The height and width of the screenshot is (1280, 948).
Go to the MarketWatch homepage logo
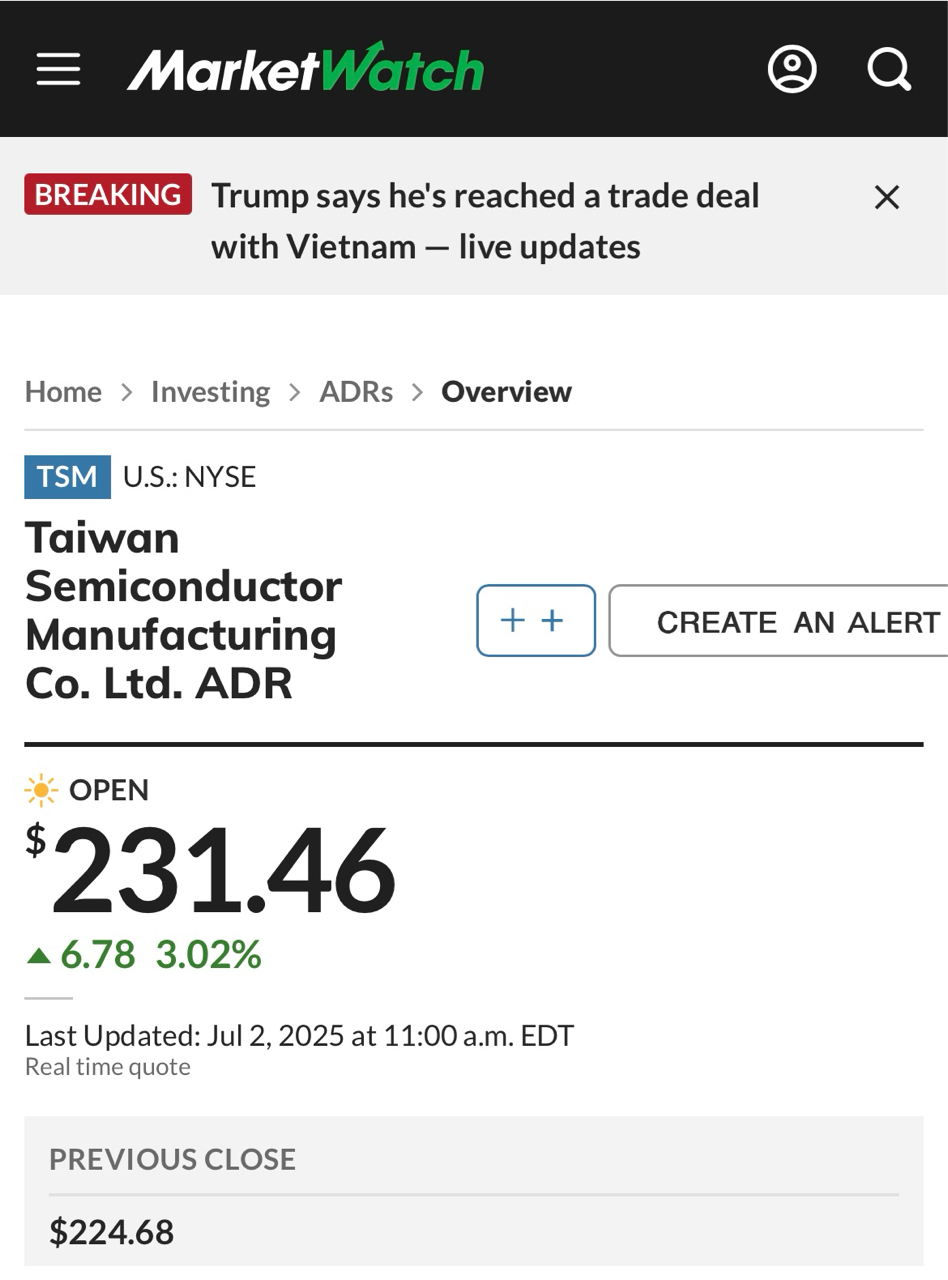[x=305, y=70]
